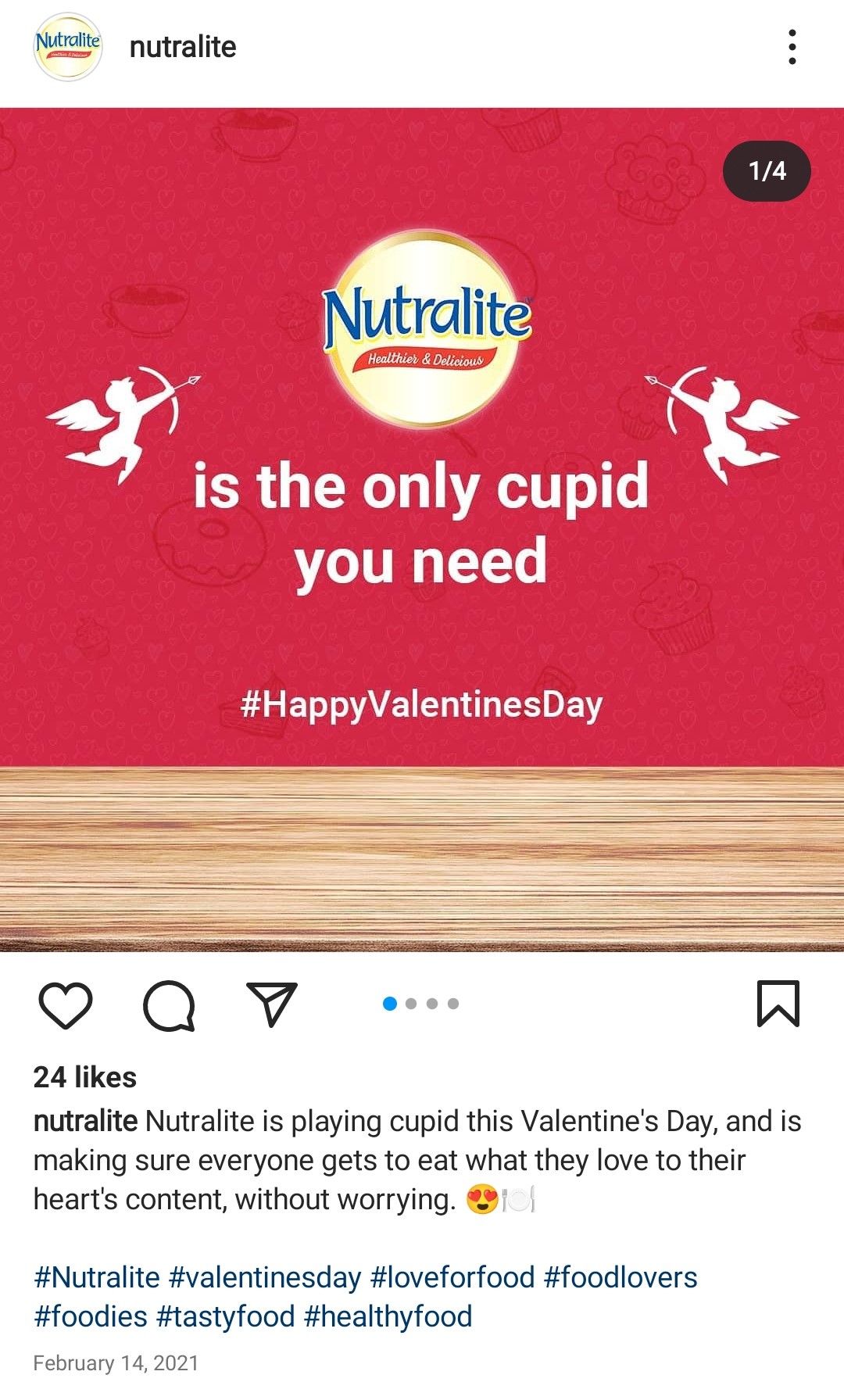Open the #foodlovers hashtag
Image resolution: width=844 pixels, height=1400 pixels.
pos(620,1277)
